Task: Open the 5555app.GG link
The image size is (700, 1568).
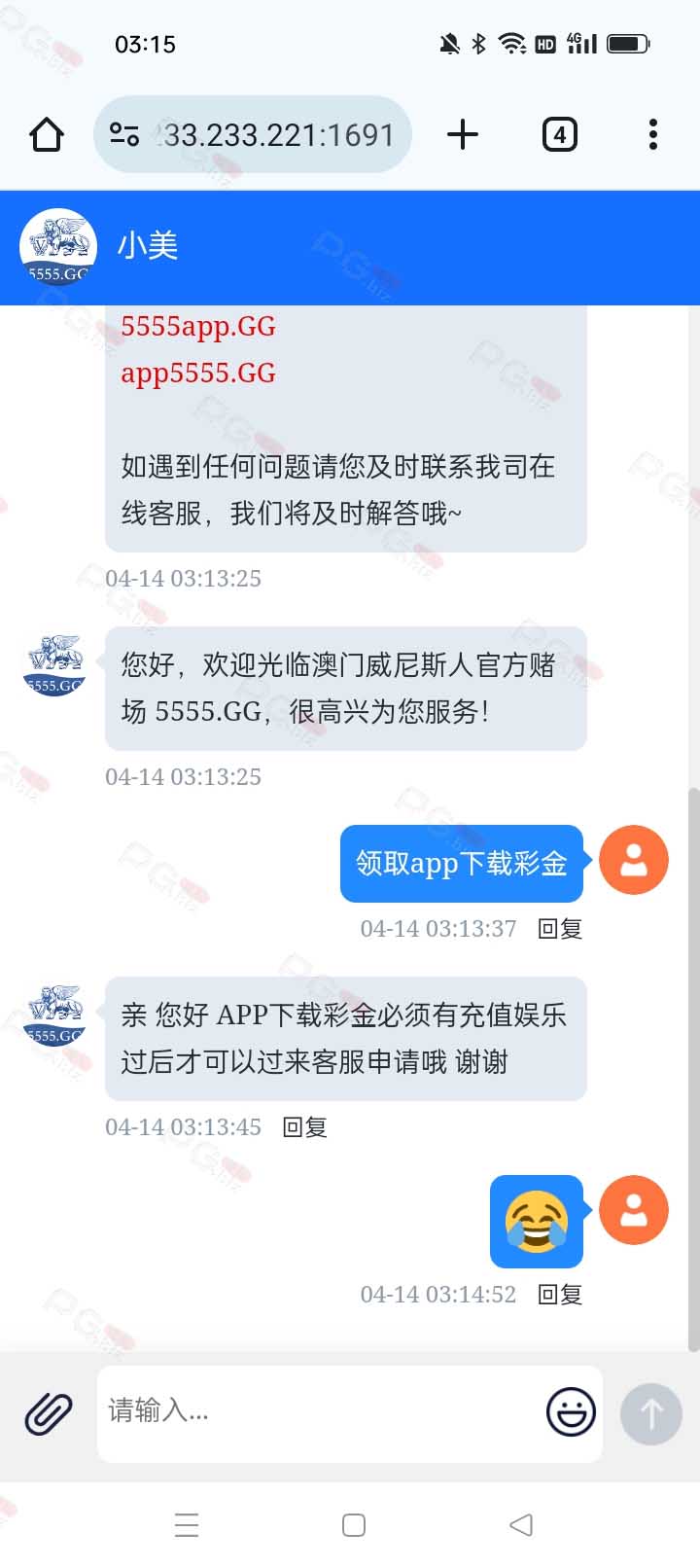Action: pos(198,326)
